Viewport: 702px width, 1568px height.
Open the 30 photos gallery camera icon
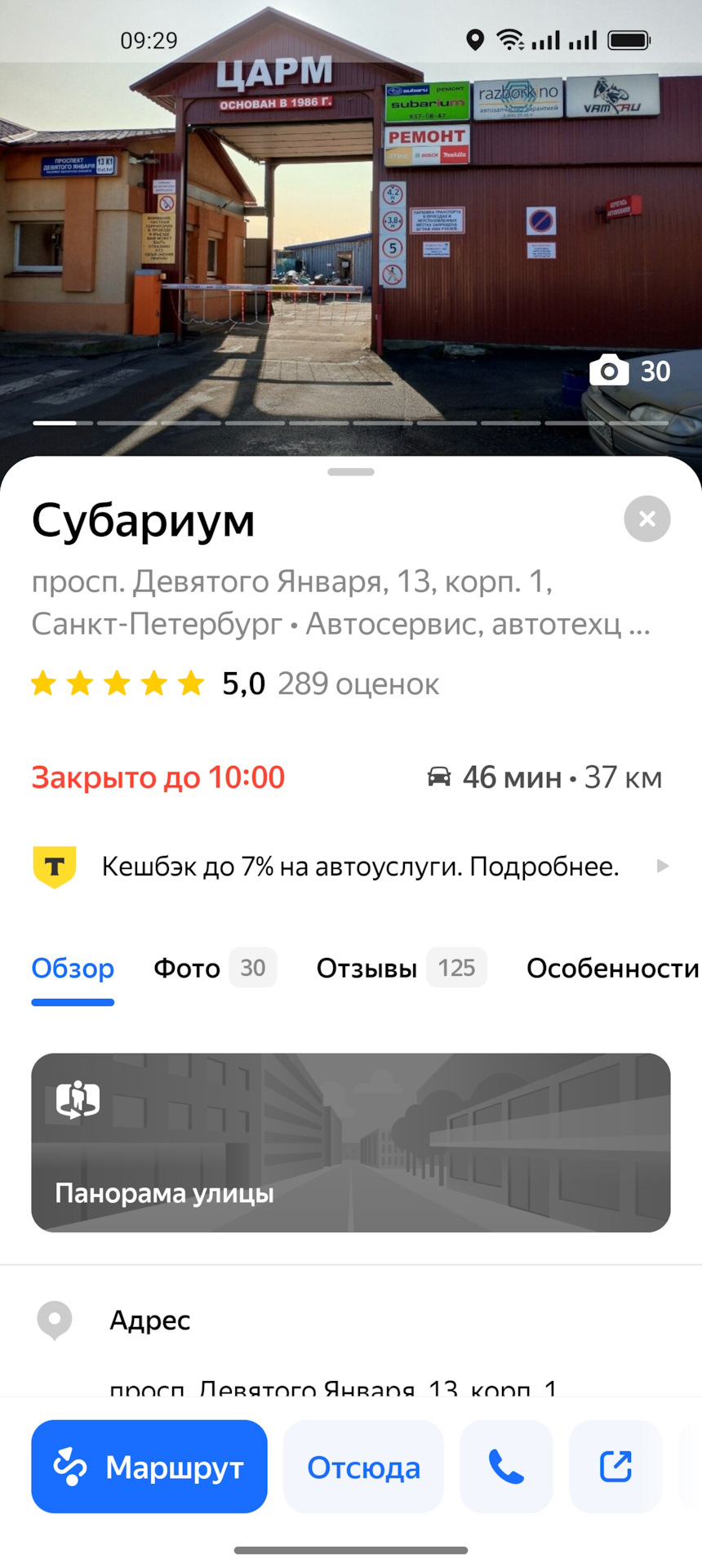[629, 371]
